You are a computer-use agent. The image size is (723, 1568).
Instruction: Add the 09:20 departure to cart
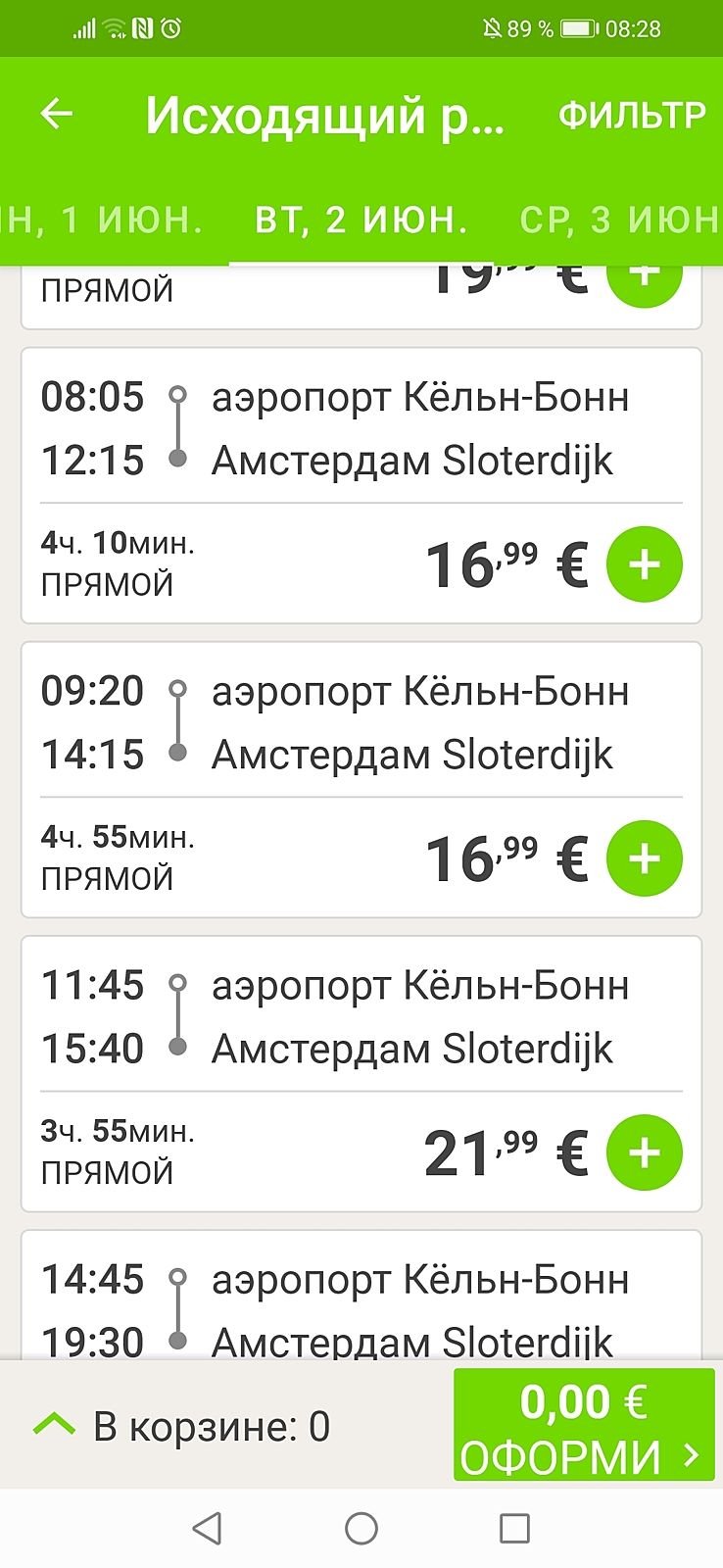point(644,858)
